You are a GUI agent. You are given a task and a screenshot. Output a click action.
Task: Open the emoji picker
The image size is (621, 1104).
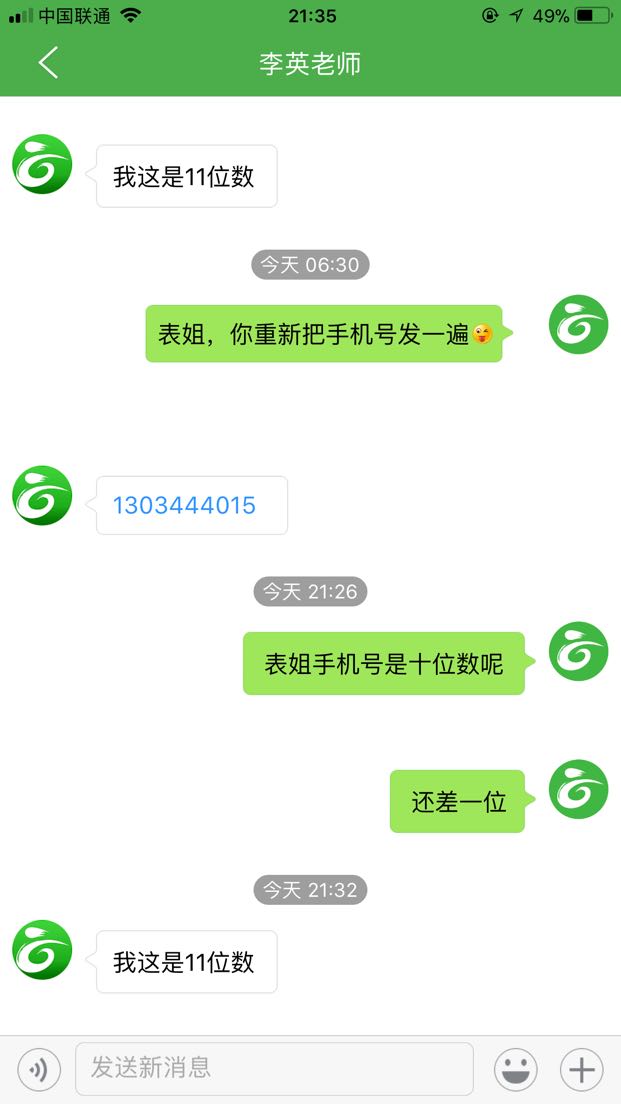[x=515, y=1070]
